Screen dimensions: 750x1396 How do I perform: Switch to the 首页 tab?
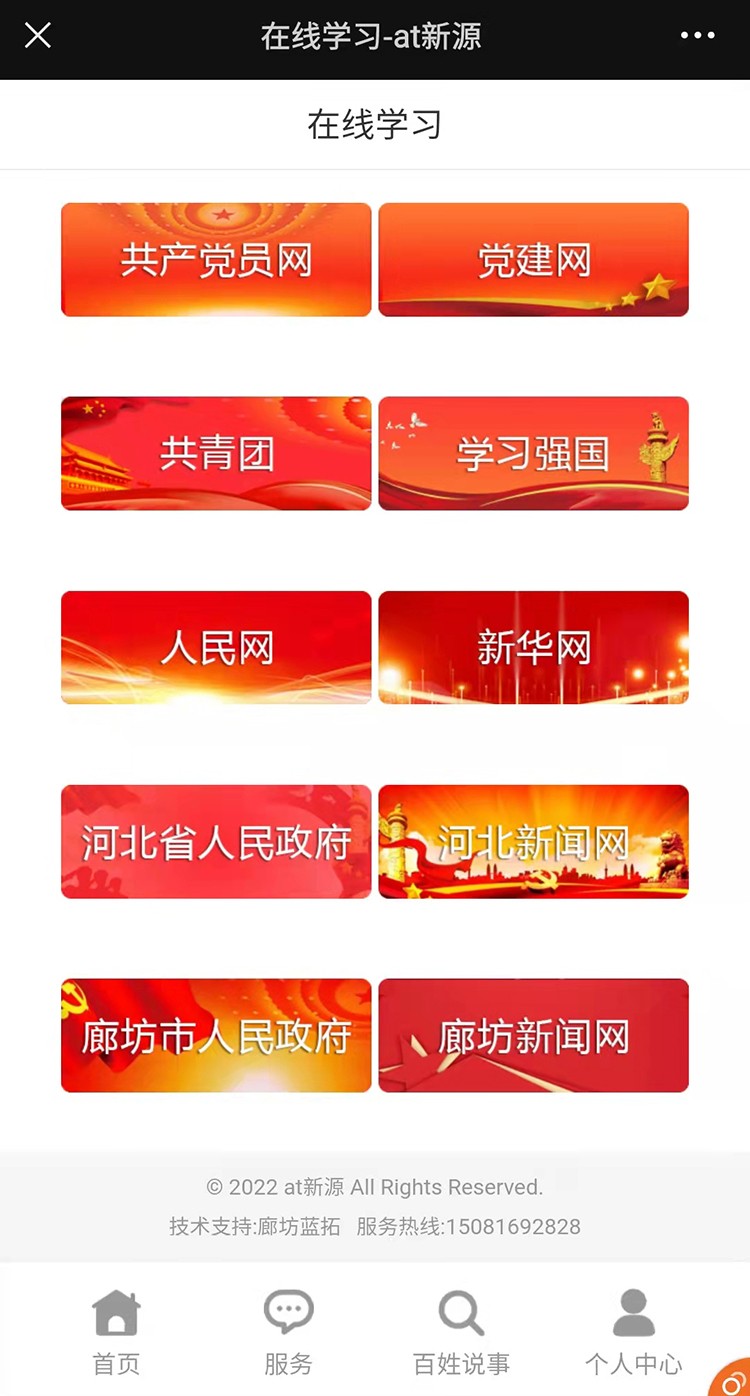pos(116,1332)
